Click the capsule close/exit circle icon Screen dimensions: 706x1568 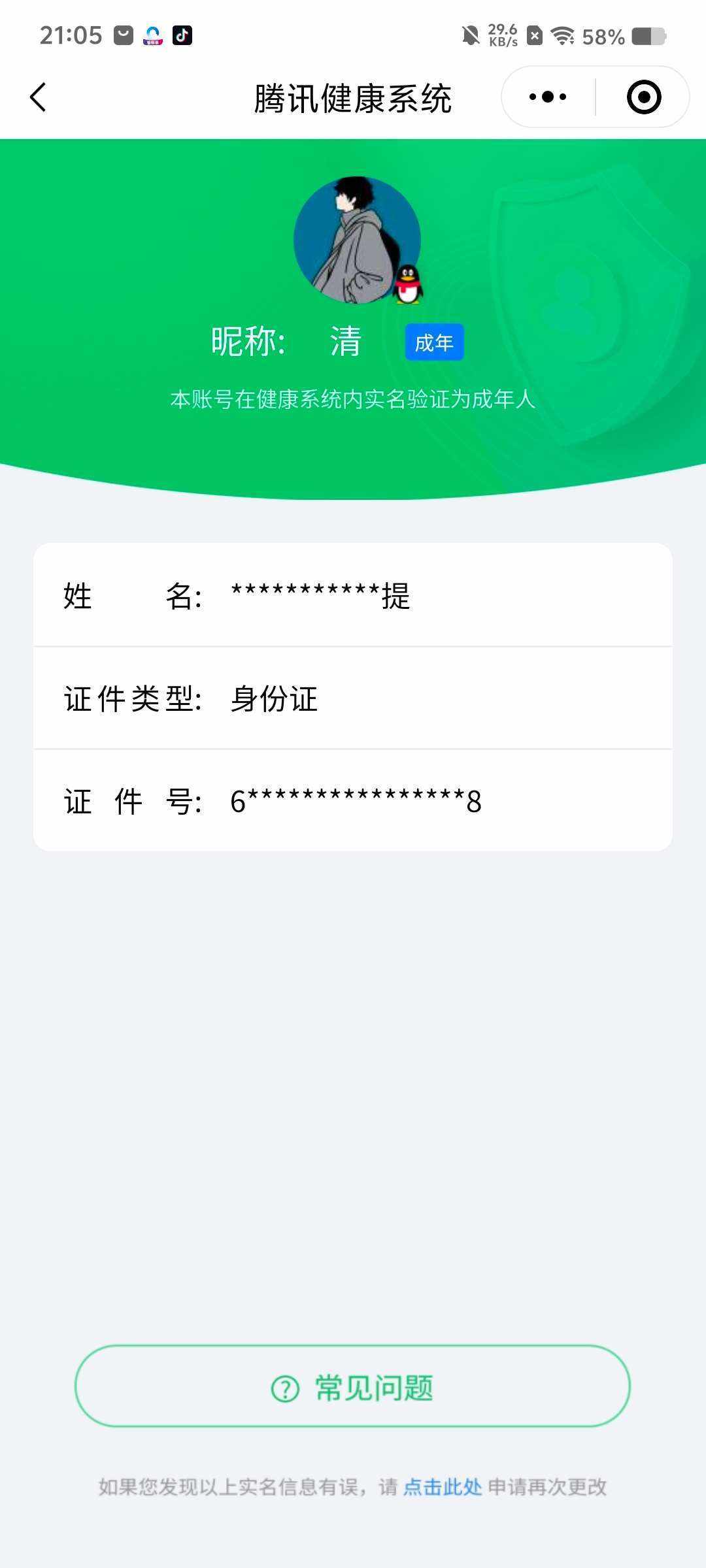coord(643,96)
